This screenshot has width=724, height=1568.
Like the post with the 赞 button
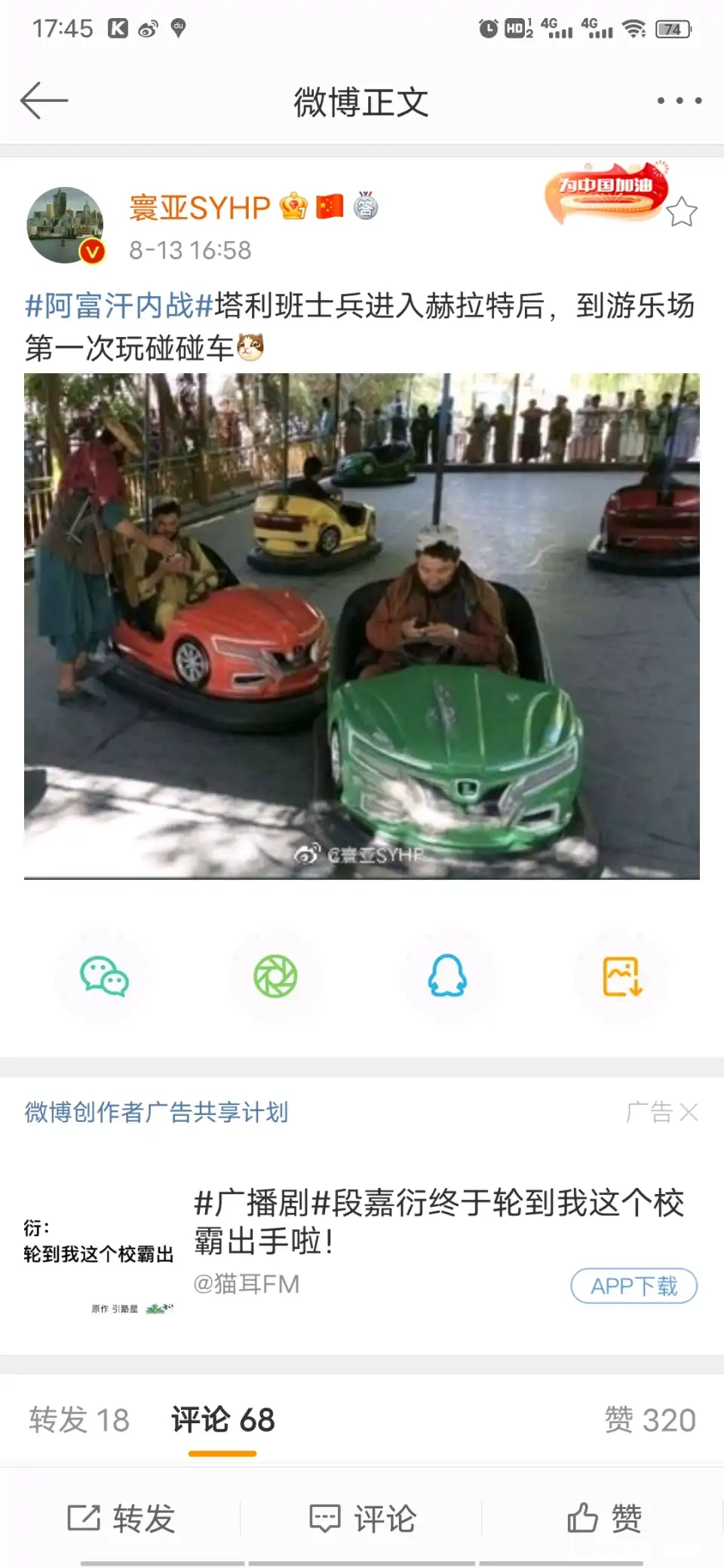(x=603, y=1518)
